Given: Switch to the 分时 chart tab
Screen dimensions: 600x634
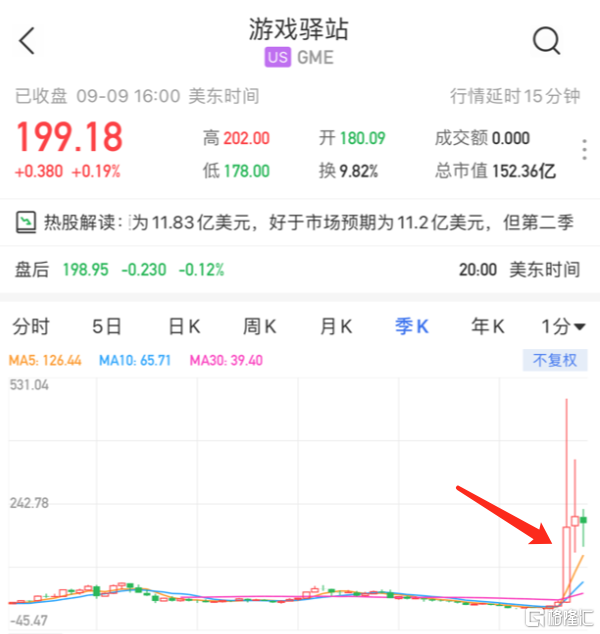Looking at the screenshot, I should pos(30,326).
